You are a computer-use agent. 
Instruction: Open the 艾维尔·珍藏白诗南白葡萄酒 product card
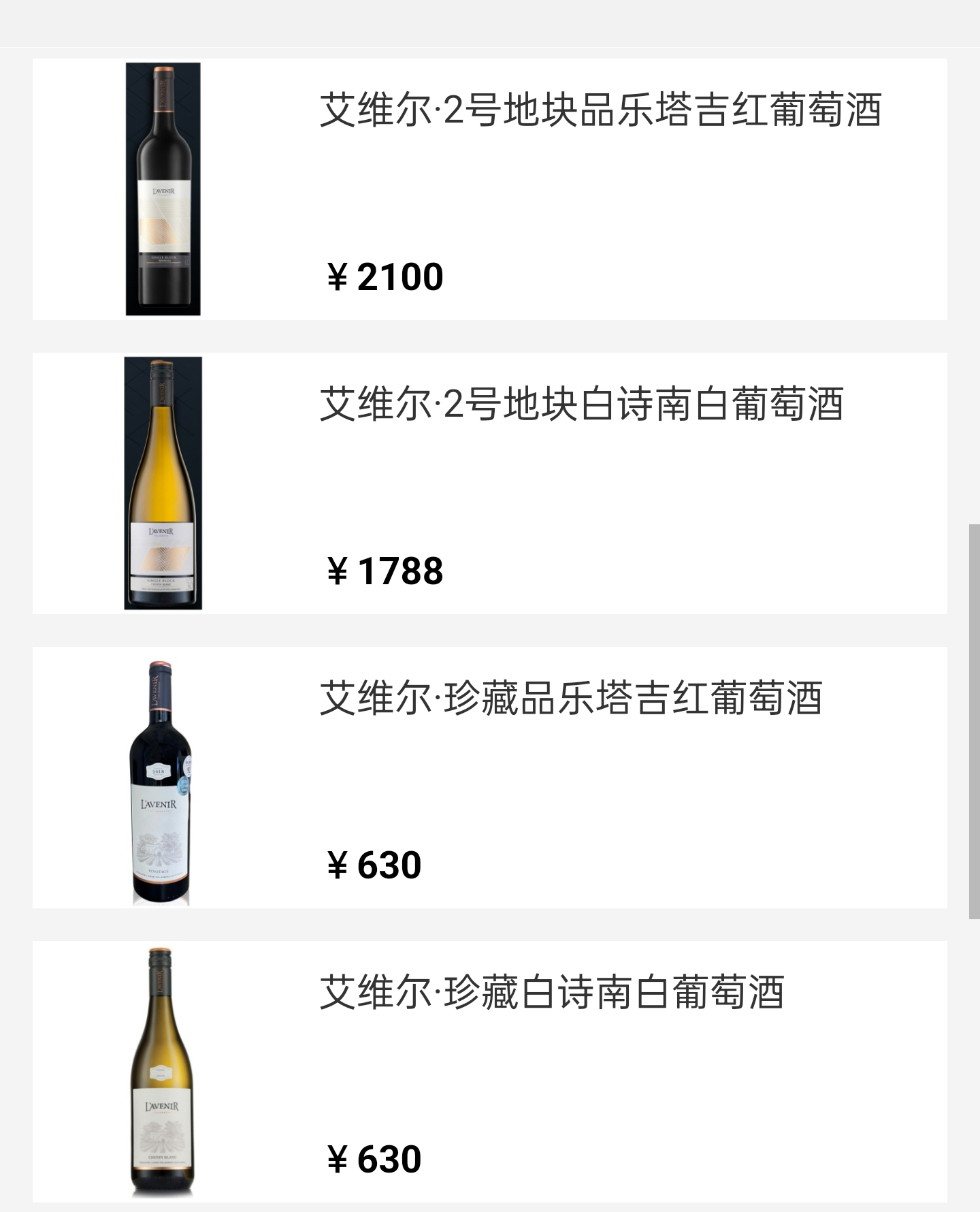(489, 1071)
